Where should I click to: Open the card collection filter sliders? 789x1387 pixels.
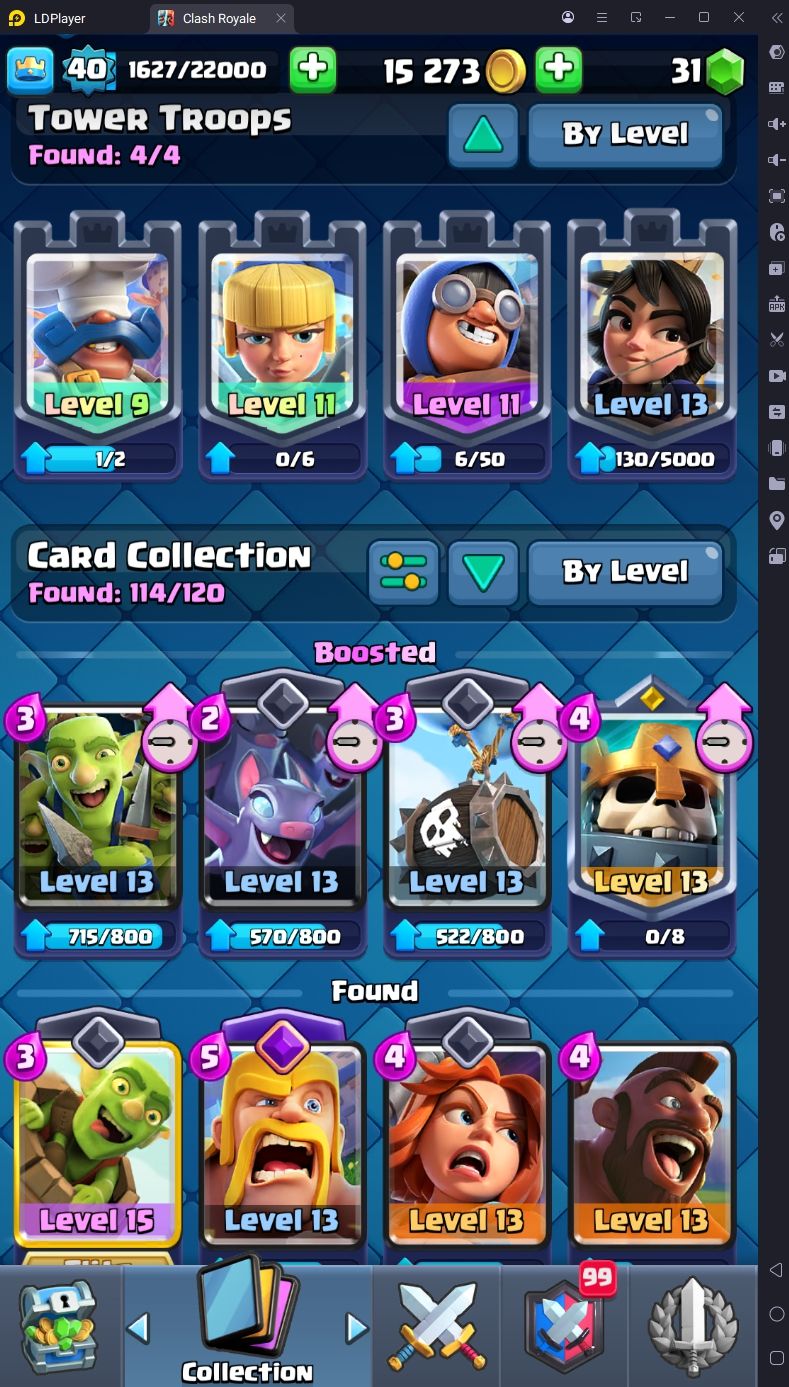coord(403,572)
